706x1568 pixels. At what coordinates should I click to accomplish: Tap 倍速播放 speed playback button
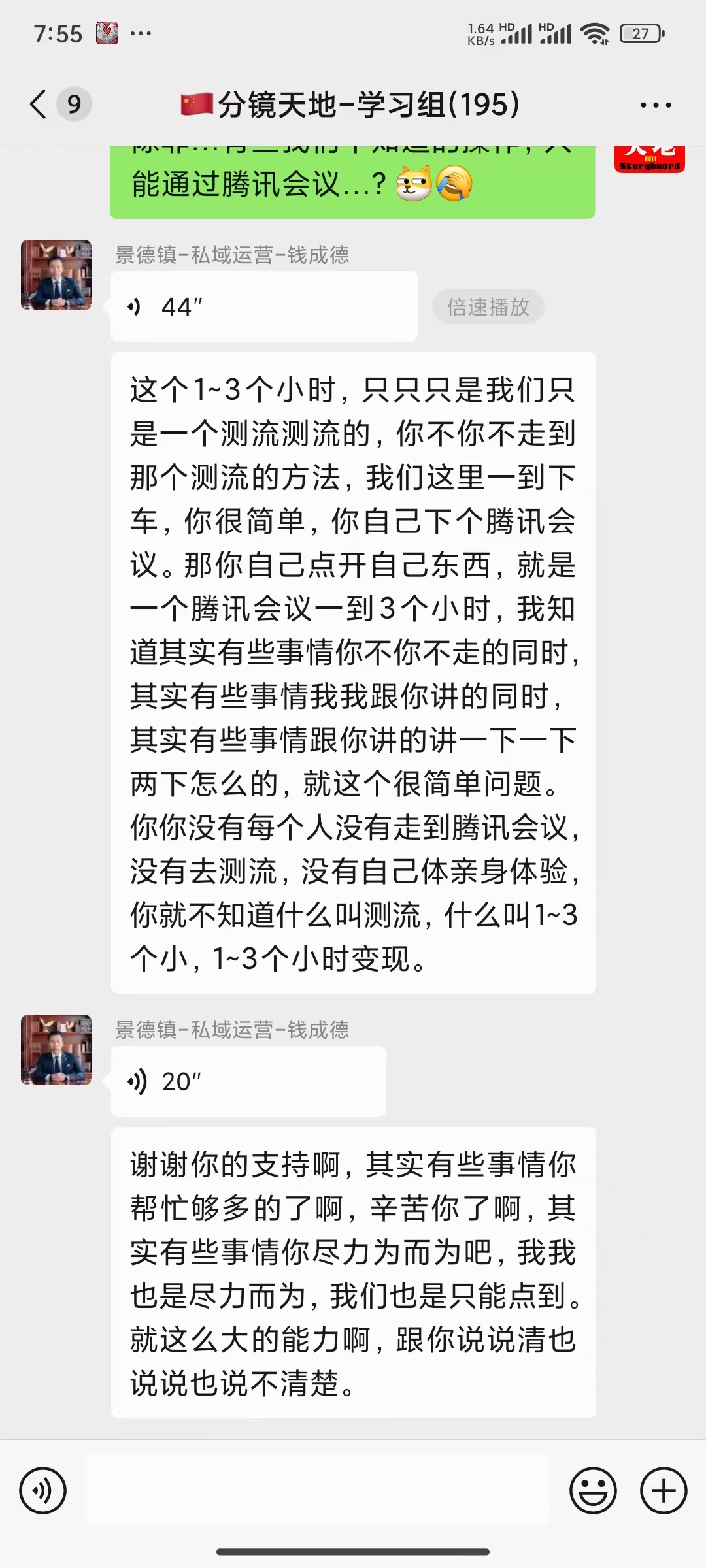coord(488,306)
